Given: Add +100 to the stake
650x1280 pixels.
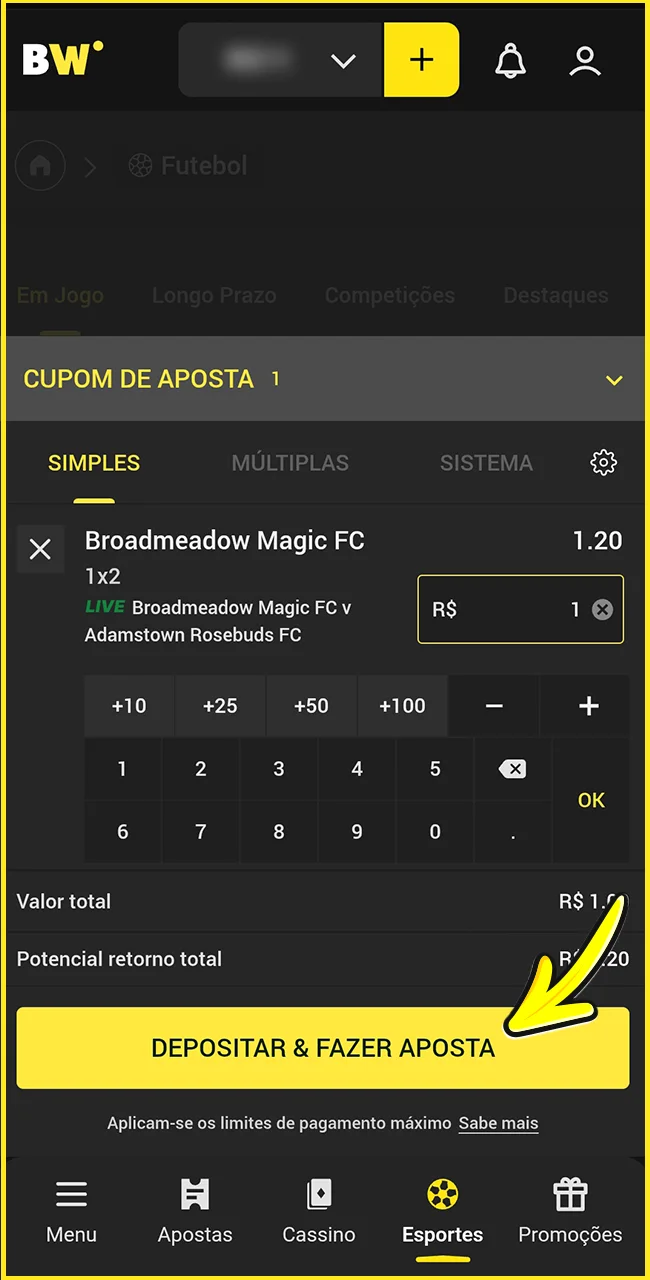Looking at the screenshot, I should point(402,706).
